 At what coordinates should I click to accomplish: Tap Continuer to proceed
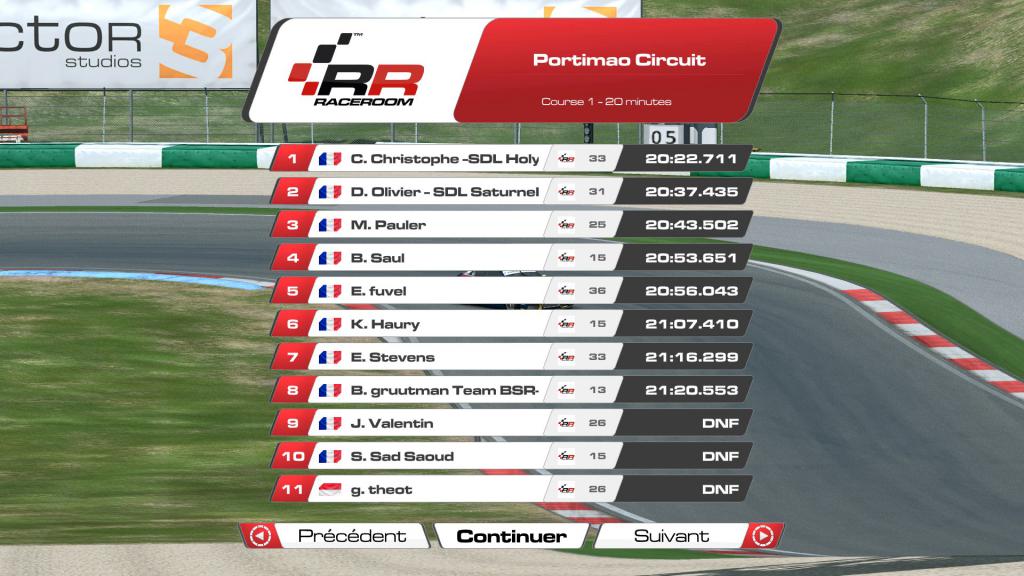tap(511, 536)
